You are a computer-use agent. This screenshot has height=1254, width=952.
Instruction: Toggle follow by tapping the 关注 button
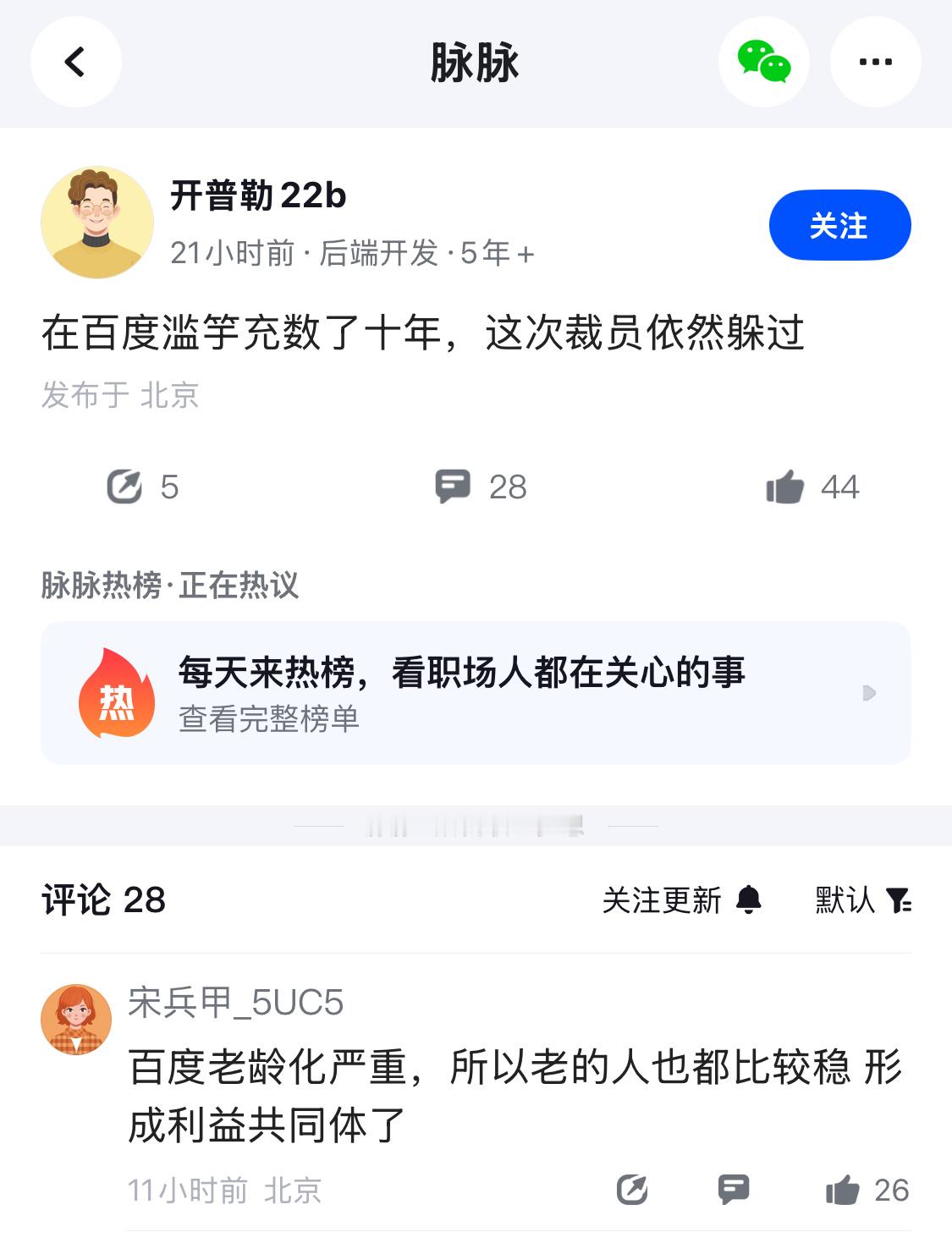[x=839, y=224]
